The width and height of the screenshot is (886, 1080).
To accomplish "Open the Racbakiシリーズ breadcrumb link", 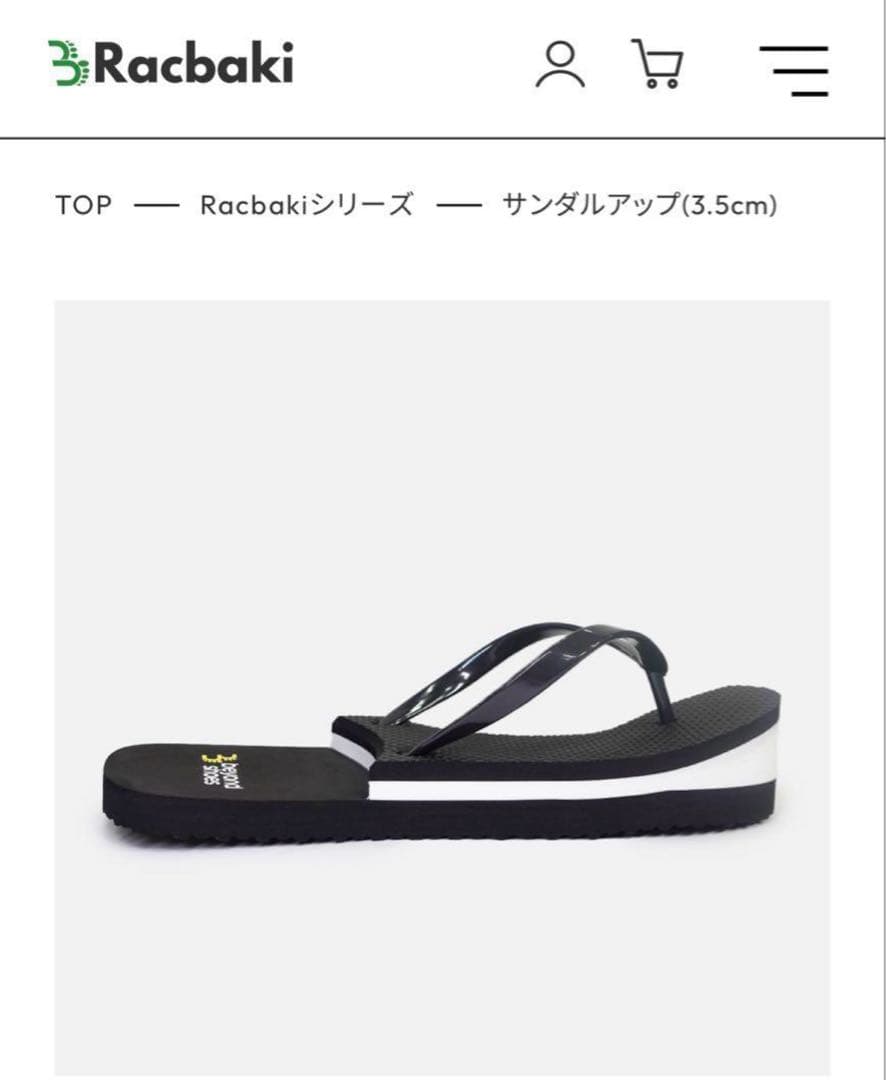I will point(306,206).
